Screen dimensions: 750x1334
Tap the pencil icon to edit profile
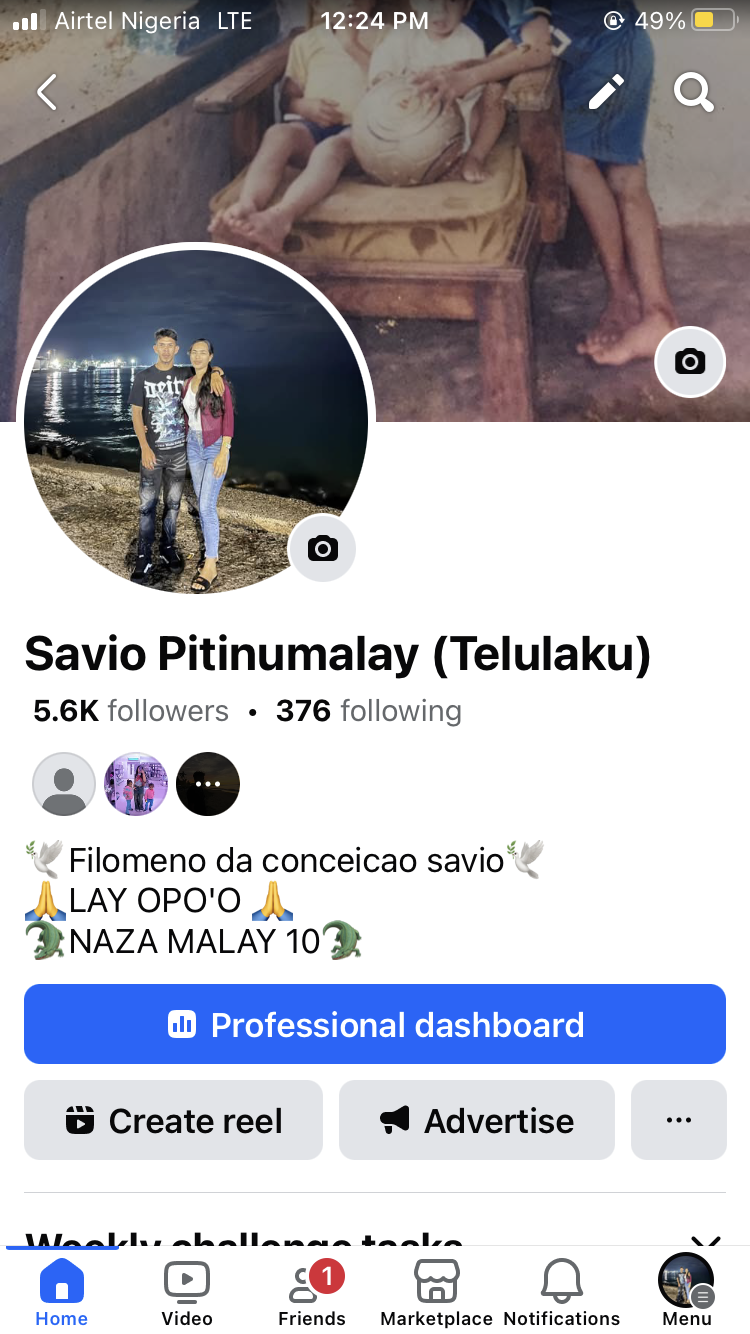coord(606,92)
